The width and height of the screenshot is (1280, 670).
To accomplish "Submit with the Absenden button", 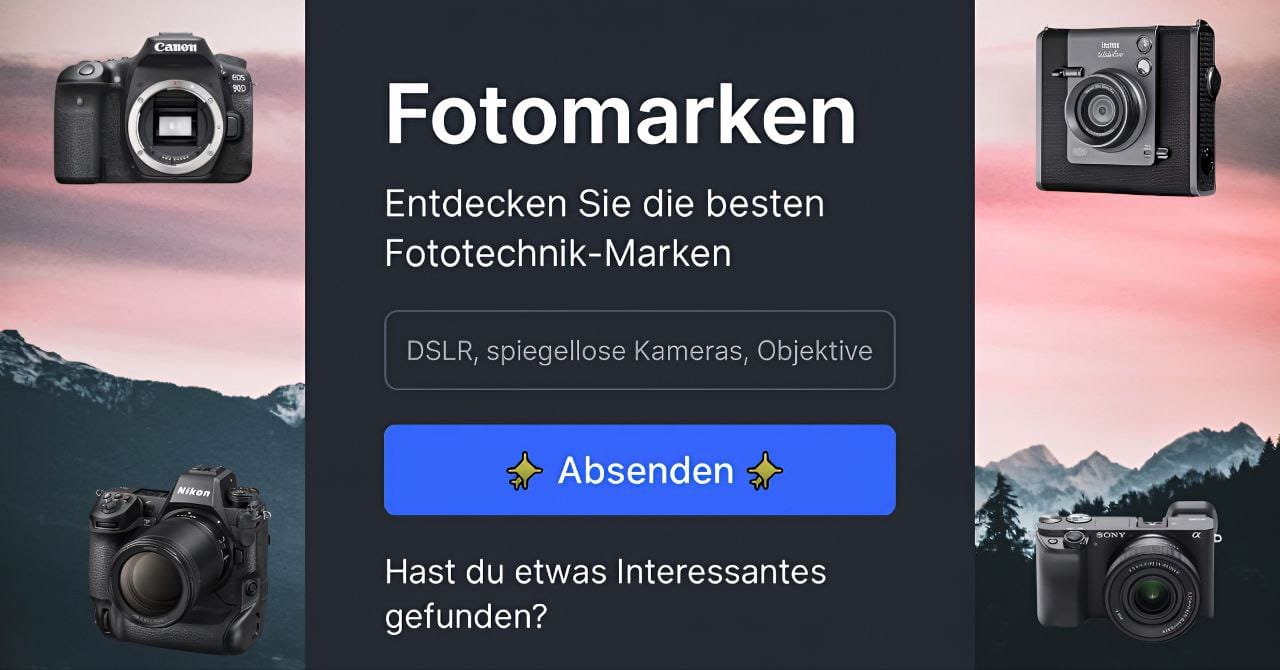I will (x=639, y=470).
